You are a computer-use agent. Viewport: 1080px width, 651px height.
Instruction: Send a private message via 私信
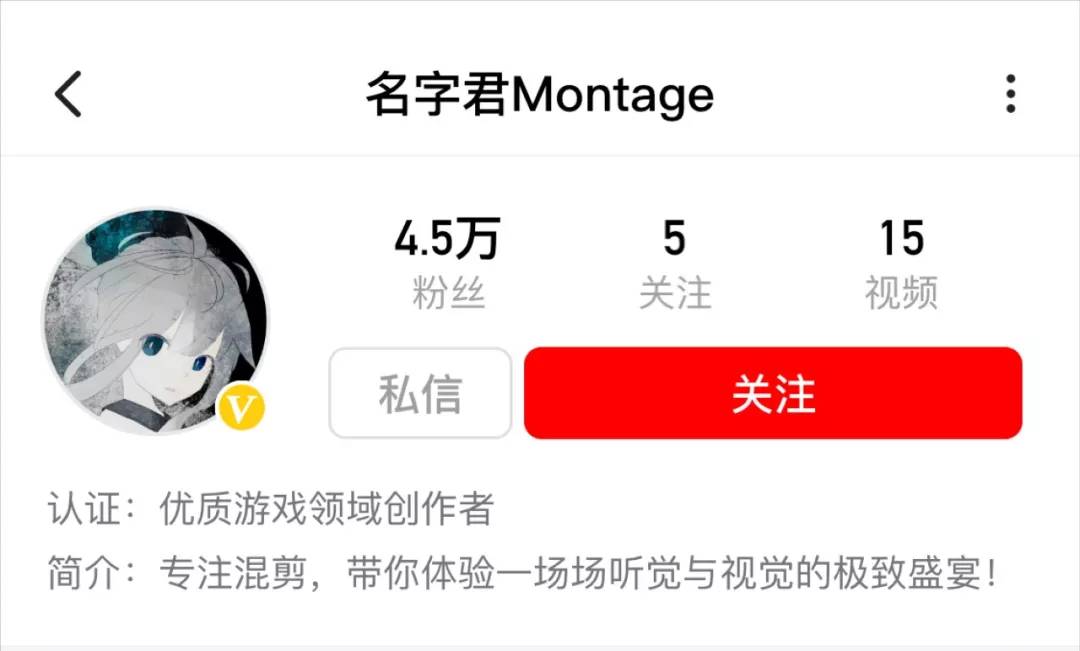[x=420, y=393]
